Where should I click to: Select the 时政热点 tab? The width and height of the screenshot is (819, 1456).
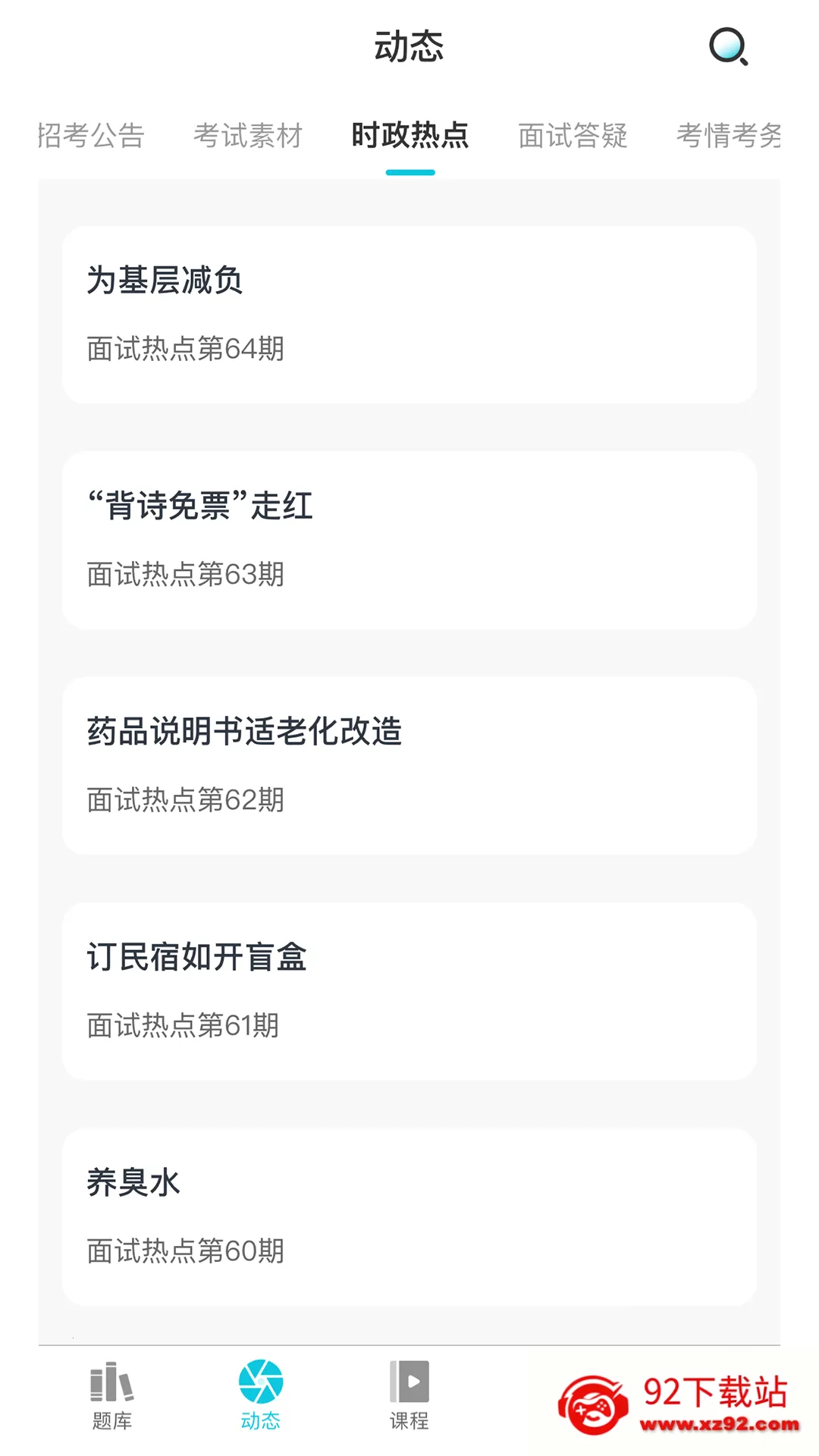(x=410, y=136)
